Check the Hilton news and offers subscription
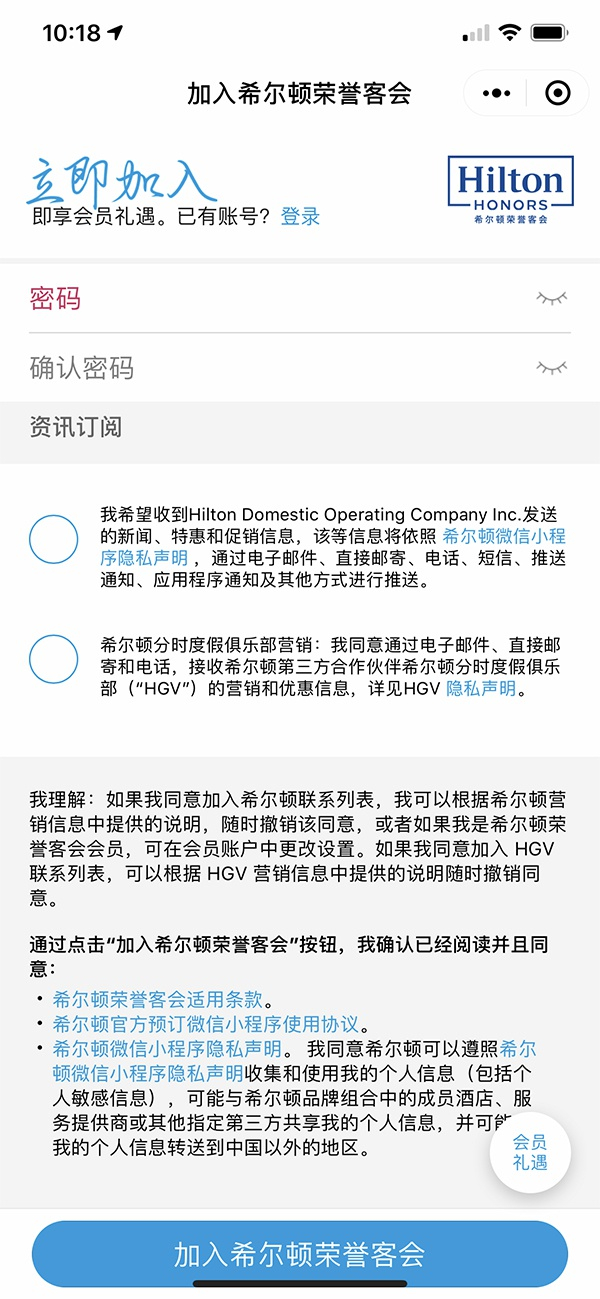Viewport: 600px width, 1299px height. click(53, 540)
